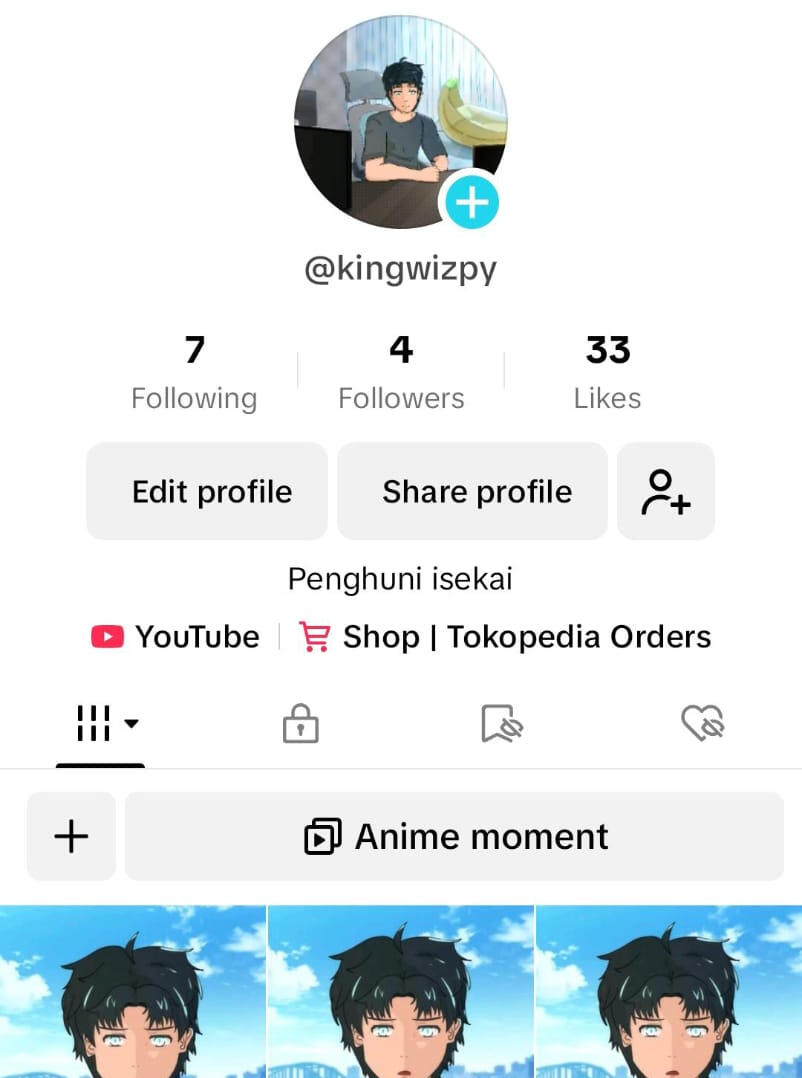Switch to the hidden favorites bookmark tab
The height and width of the screenshot is (1078, 802).
tap(502, 723)
